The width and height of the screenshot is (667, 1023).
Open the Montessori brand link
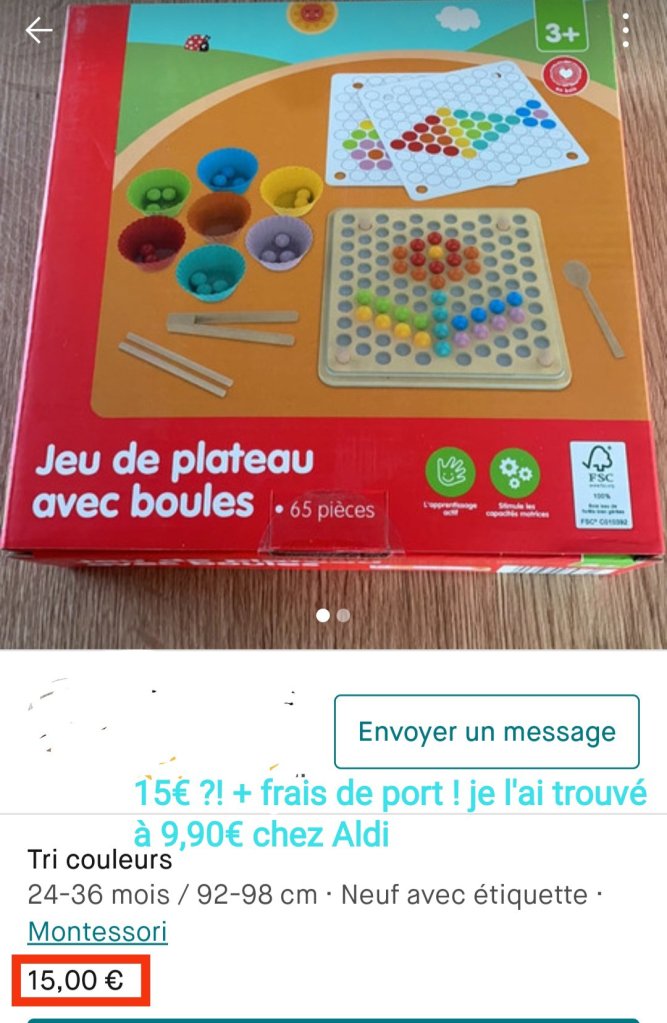click(x=97, y=931)
